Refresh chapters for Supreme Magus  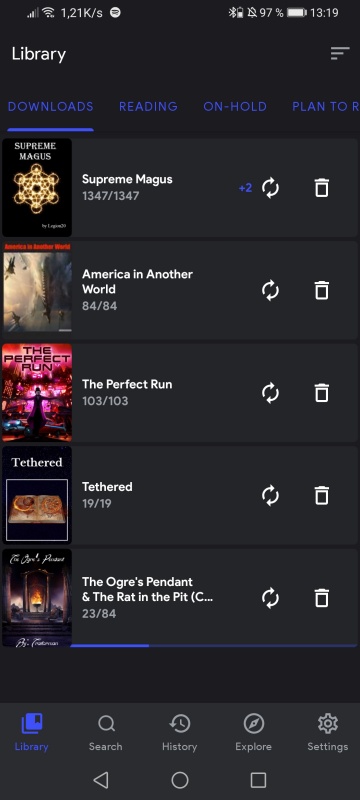(270, 188)
